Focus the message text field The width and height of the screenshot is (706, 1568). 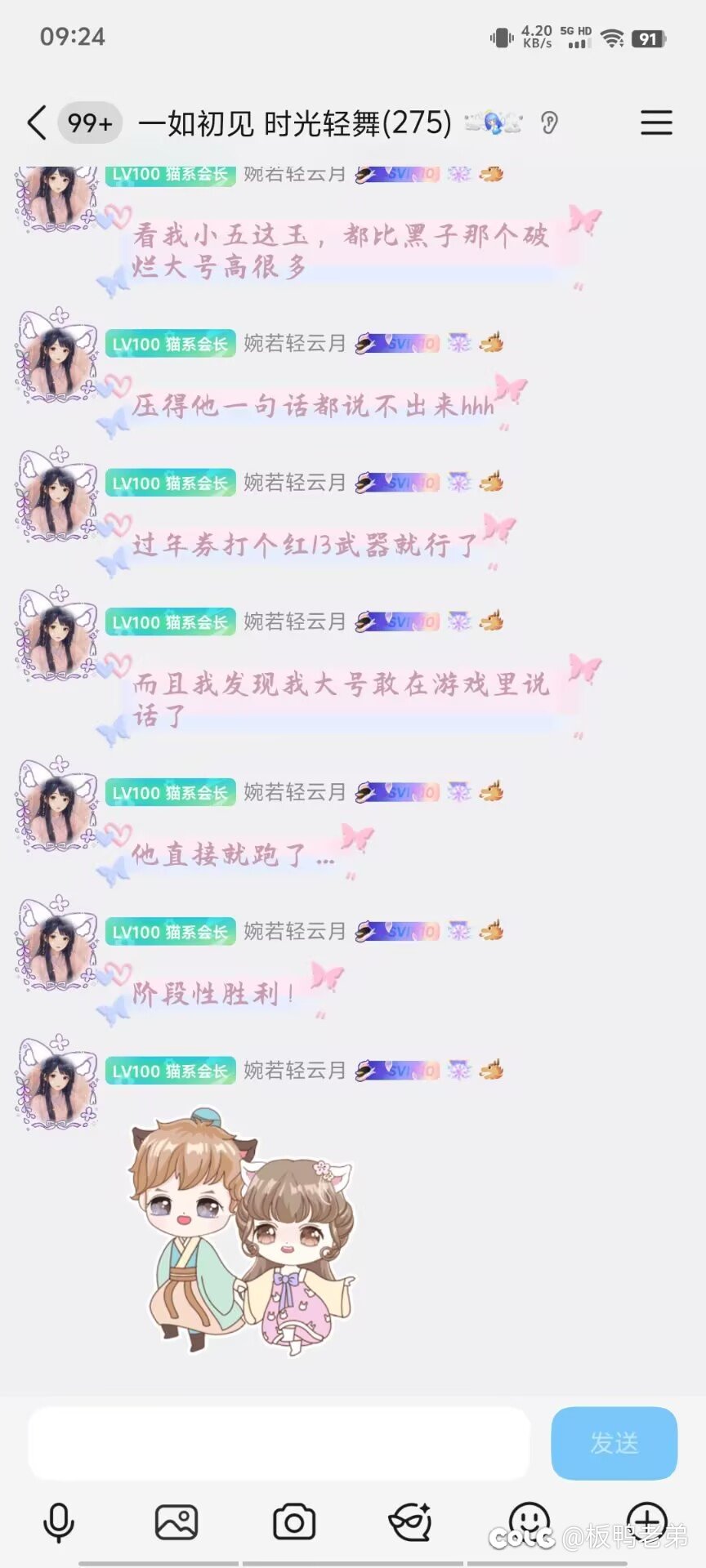click(279, 1443)
